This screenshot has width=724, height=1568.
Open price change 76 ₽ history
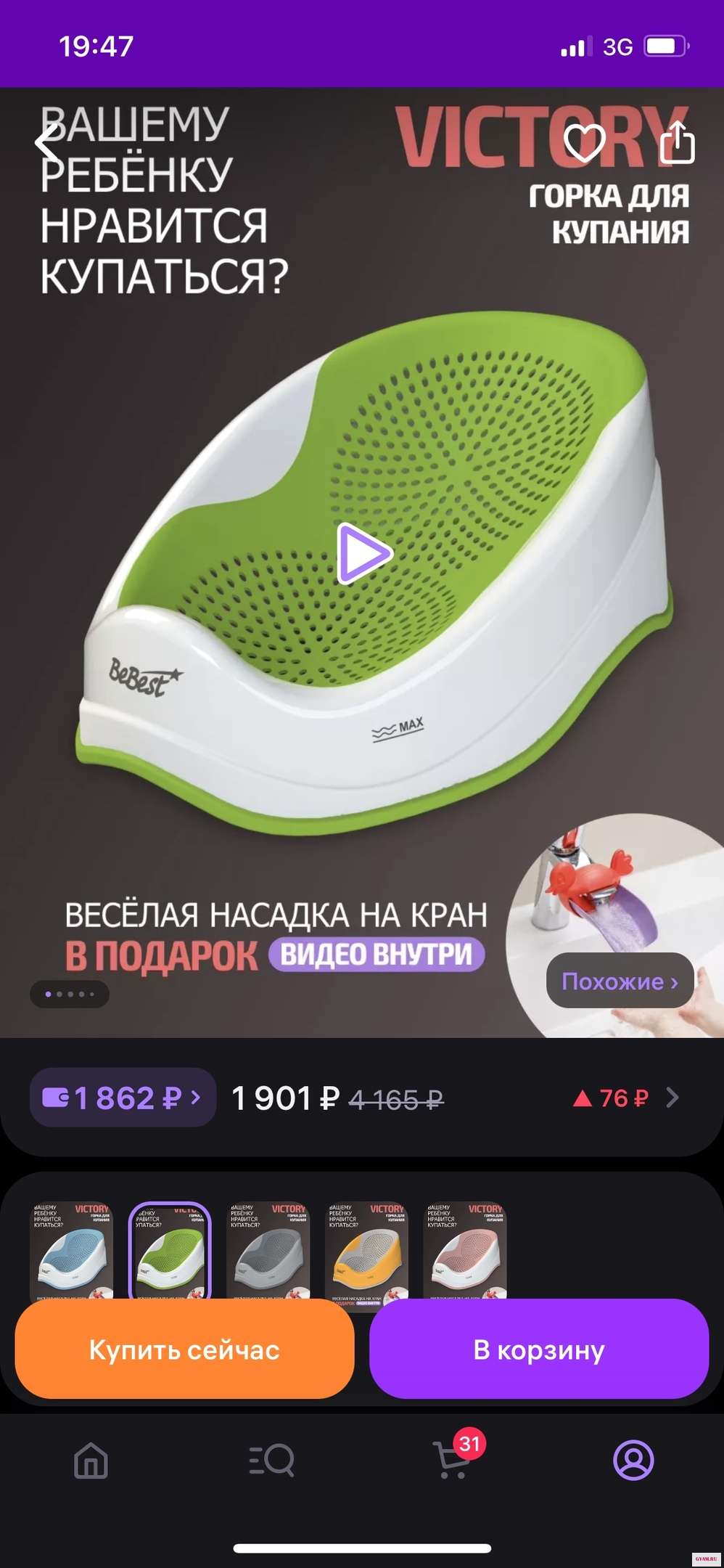625,1098
